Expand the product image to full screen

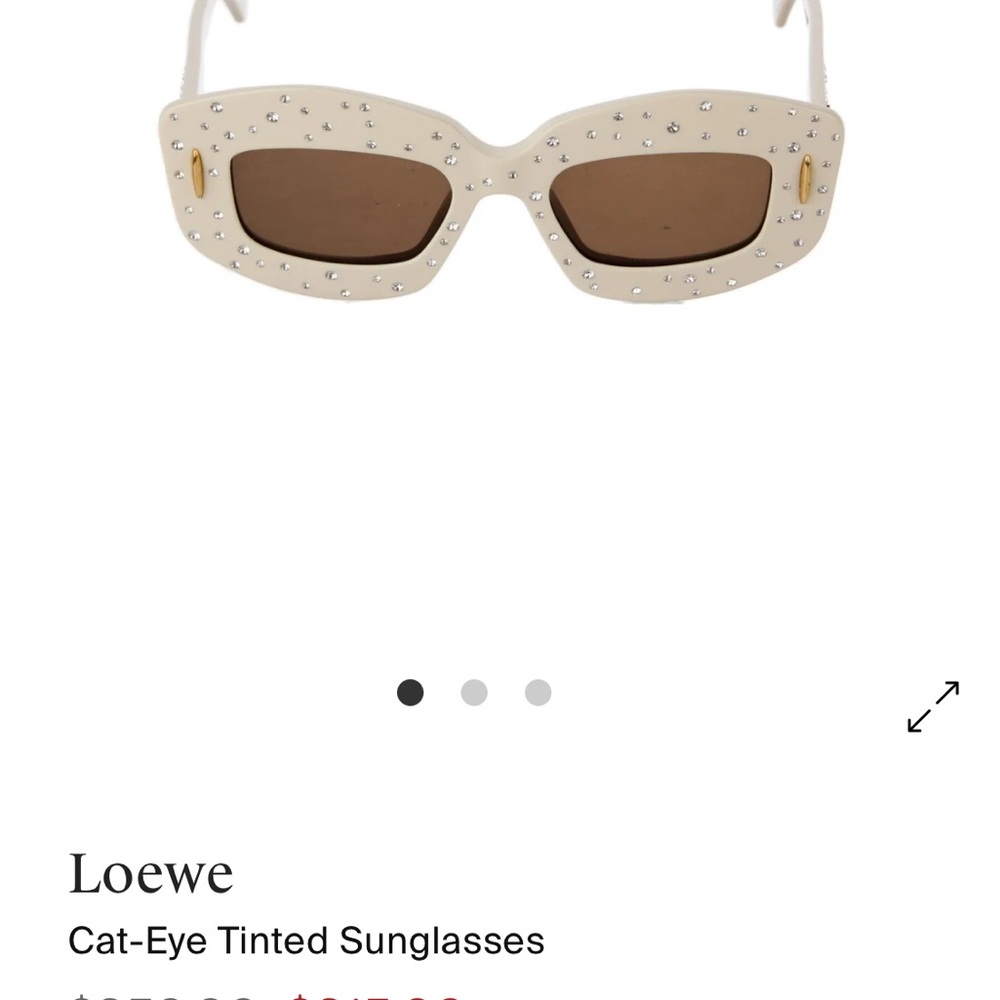pyautogui.click(x=933, y=706)
